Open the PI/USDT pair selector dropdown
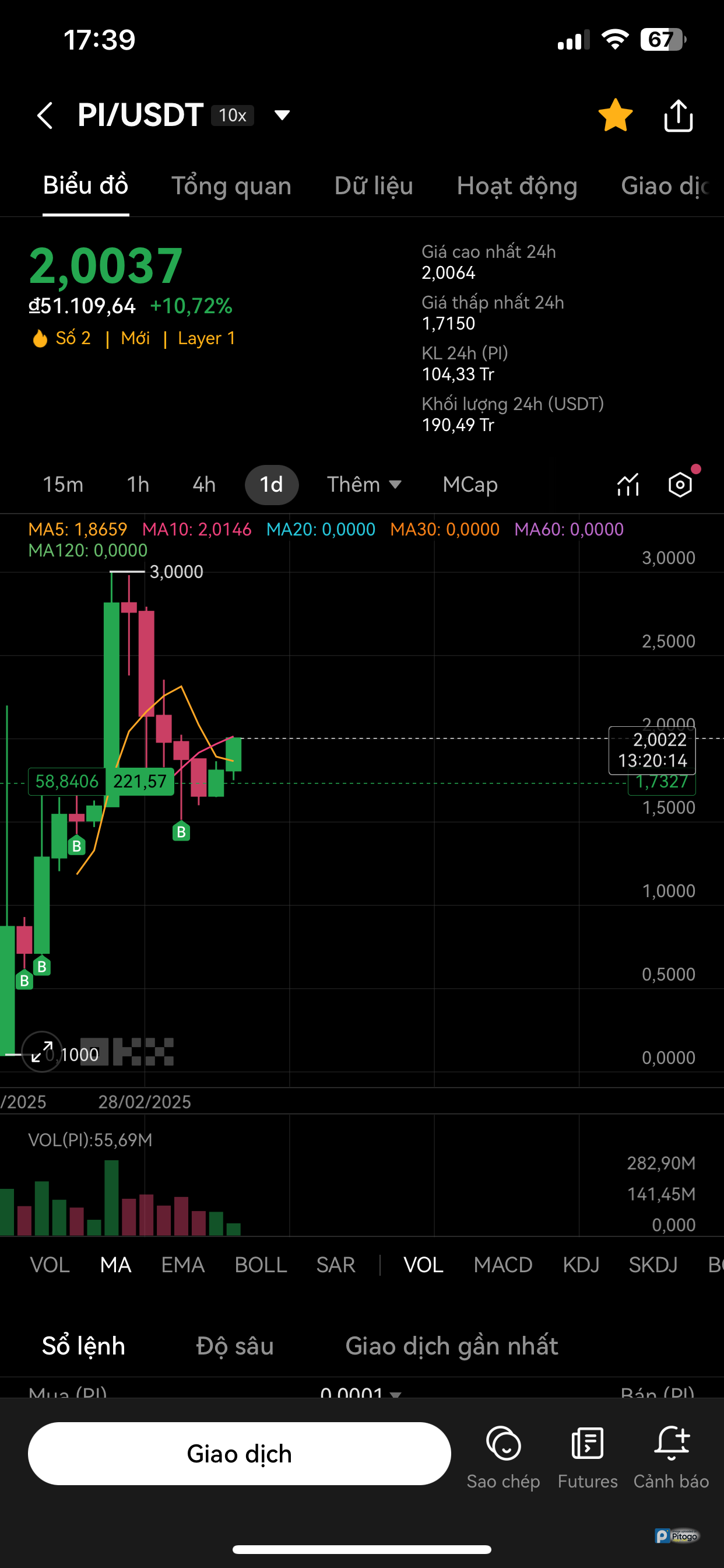 tap(282, 115)
